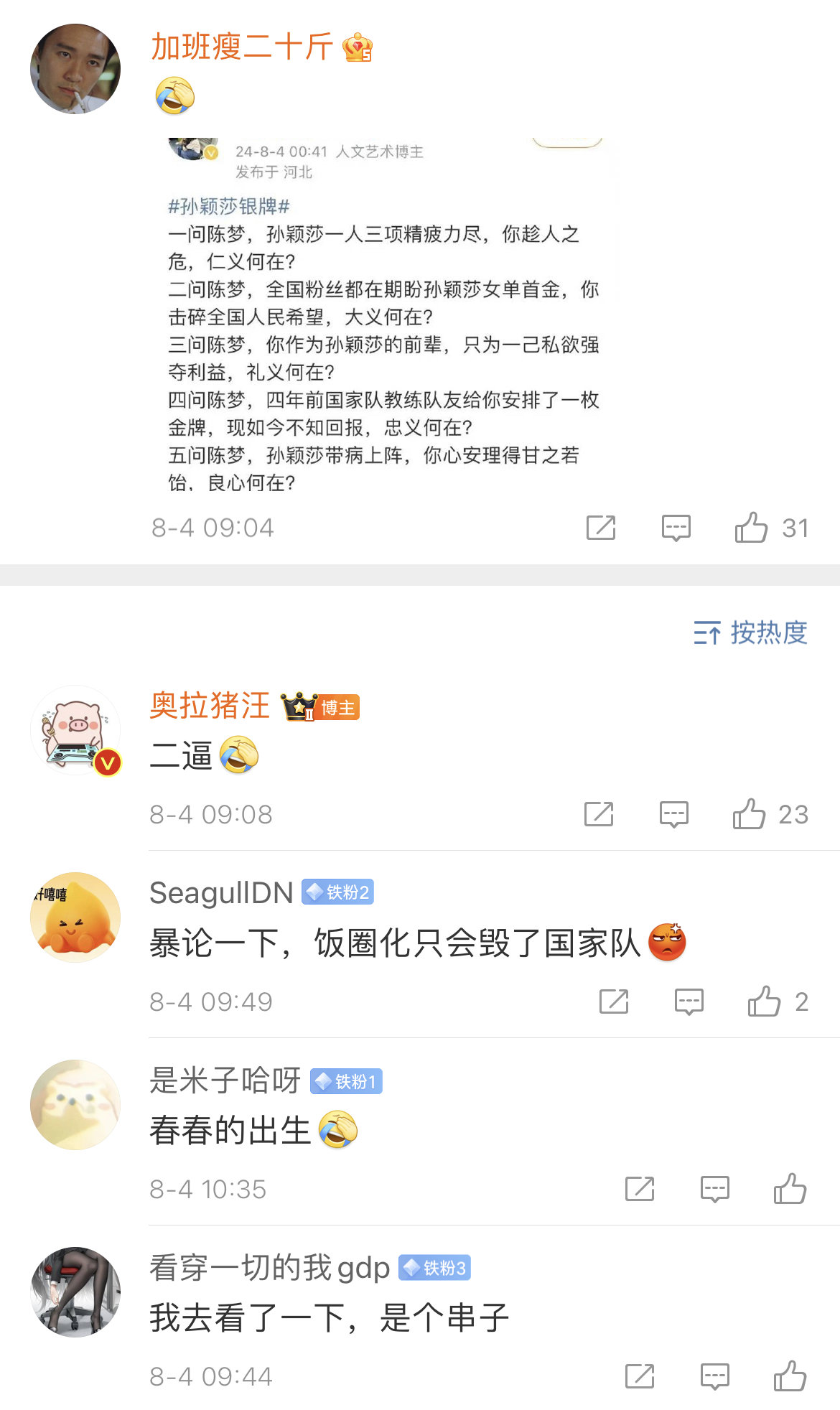Like 看穿一切的我gdp's reply about 串子
Viewport: 840px width, 1410px height.
[x=790, y=1376]
